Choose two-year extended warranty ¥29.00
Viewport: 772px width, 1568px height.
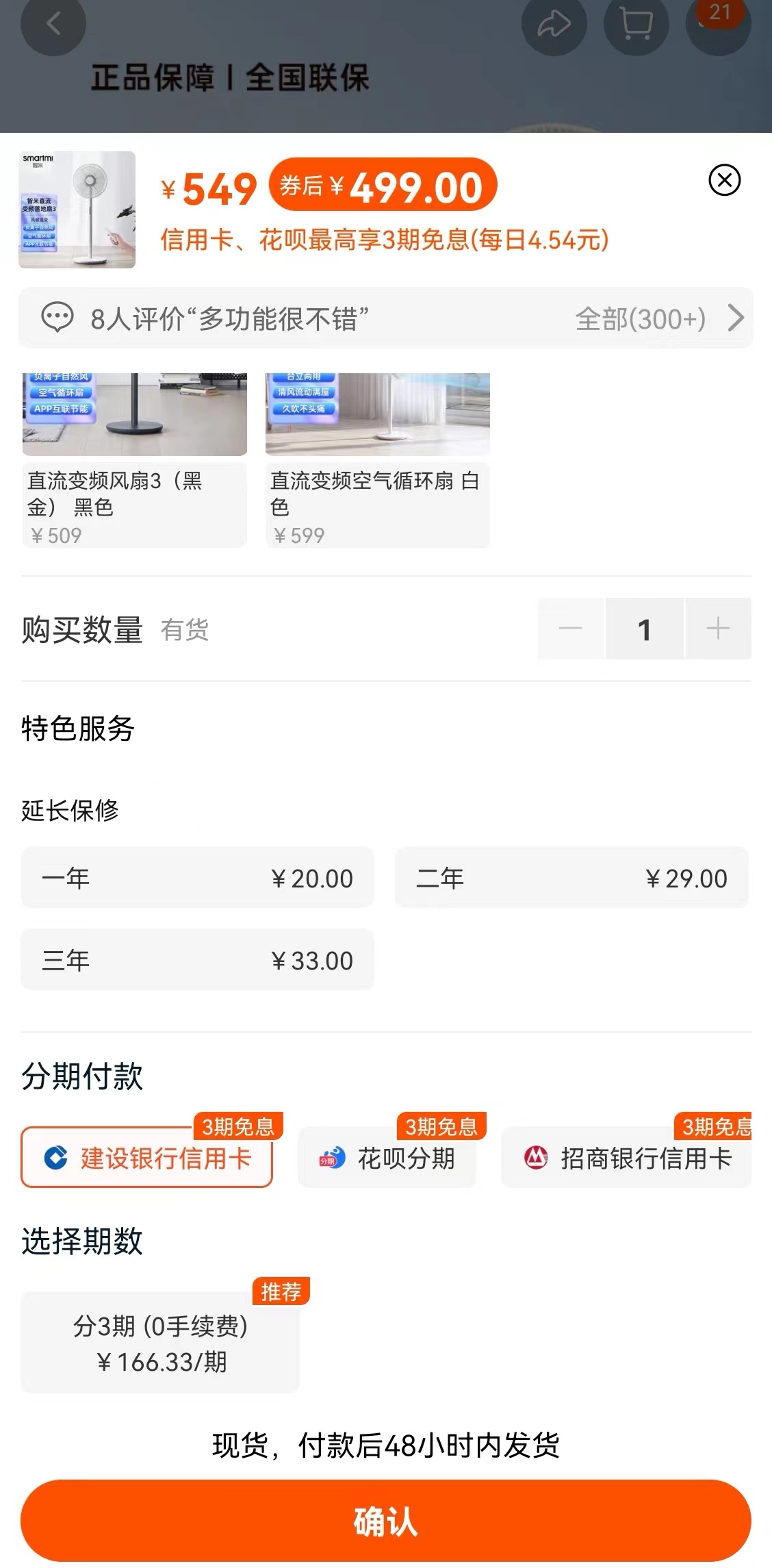(x=571, y=878)
